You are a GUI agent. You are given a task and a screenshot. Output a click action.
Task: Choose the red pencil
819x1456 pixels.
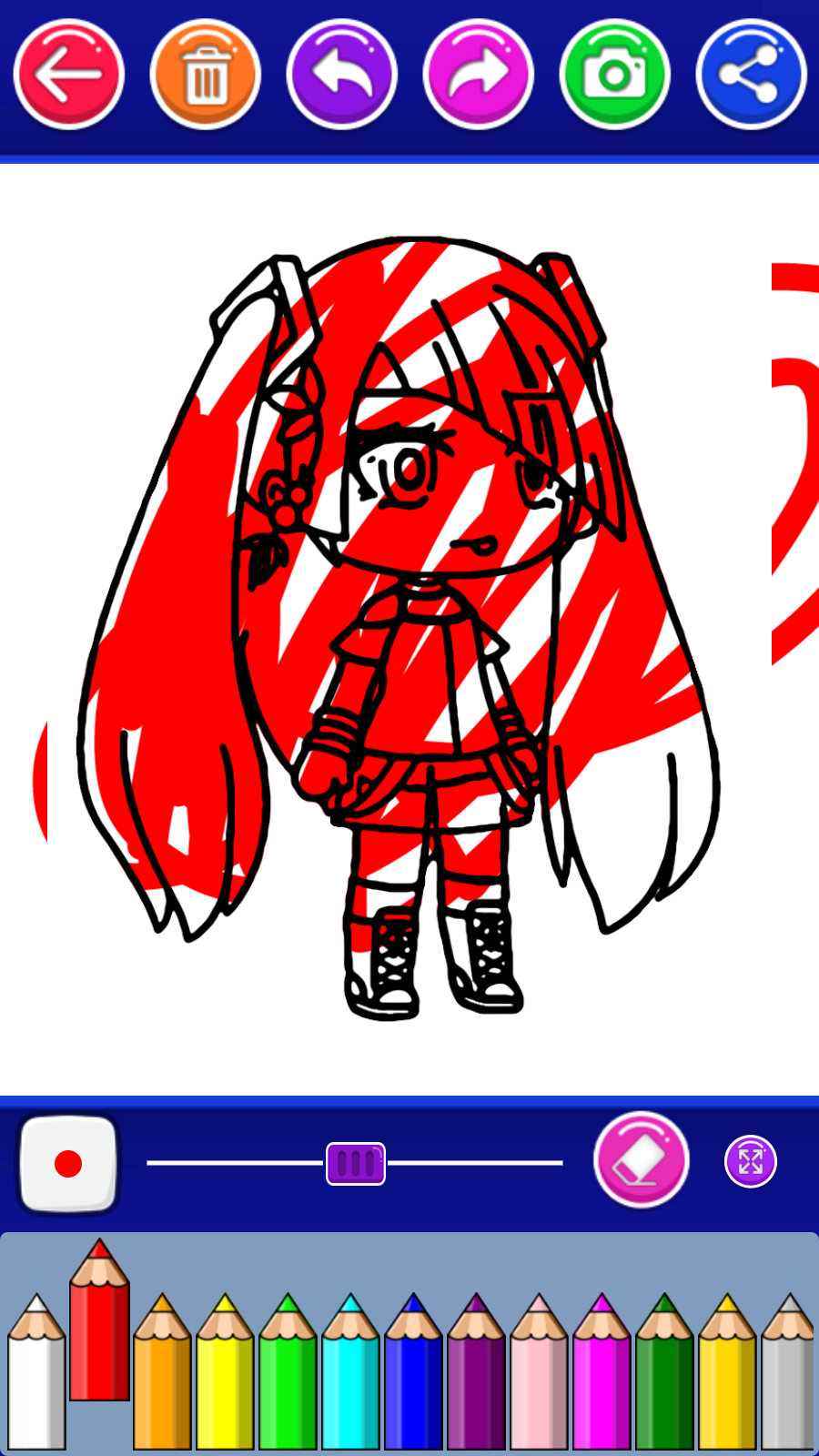(99, 1319)
